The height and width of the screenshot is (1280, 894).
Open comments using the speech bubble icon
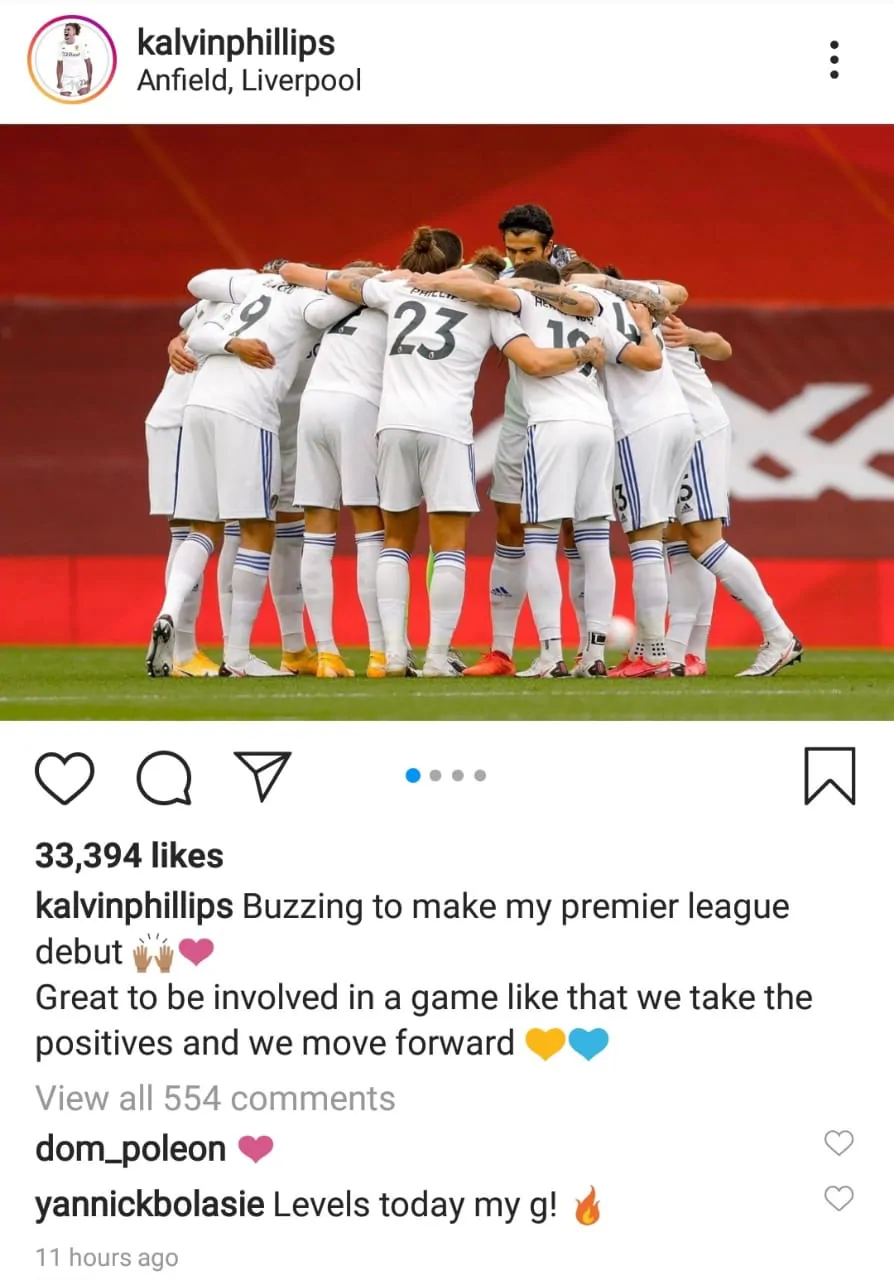click(163, 775)
